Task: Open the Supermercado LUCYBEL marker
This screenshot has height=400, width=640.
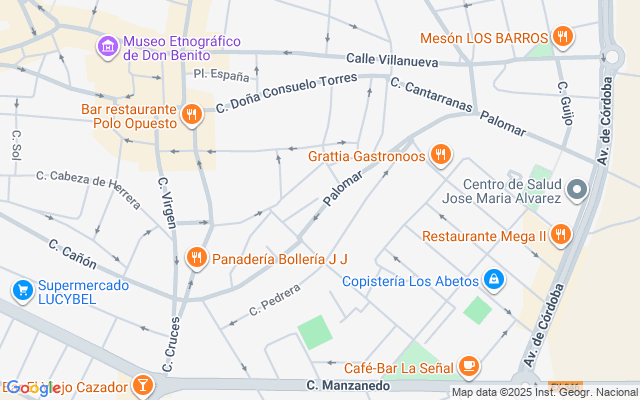Action: point(22,292)
